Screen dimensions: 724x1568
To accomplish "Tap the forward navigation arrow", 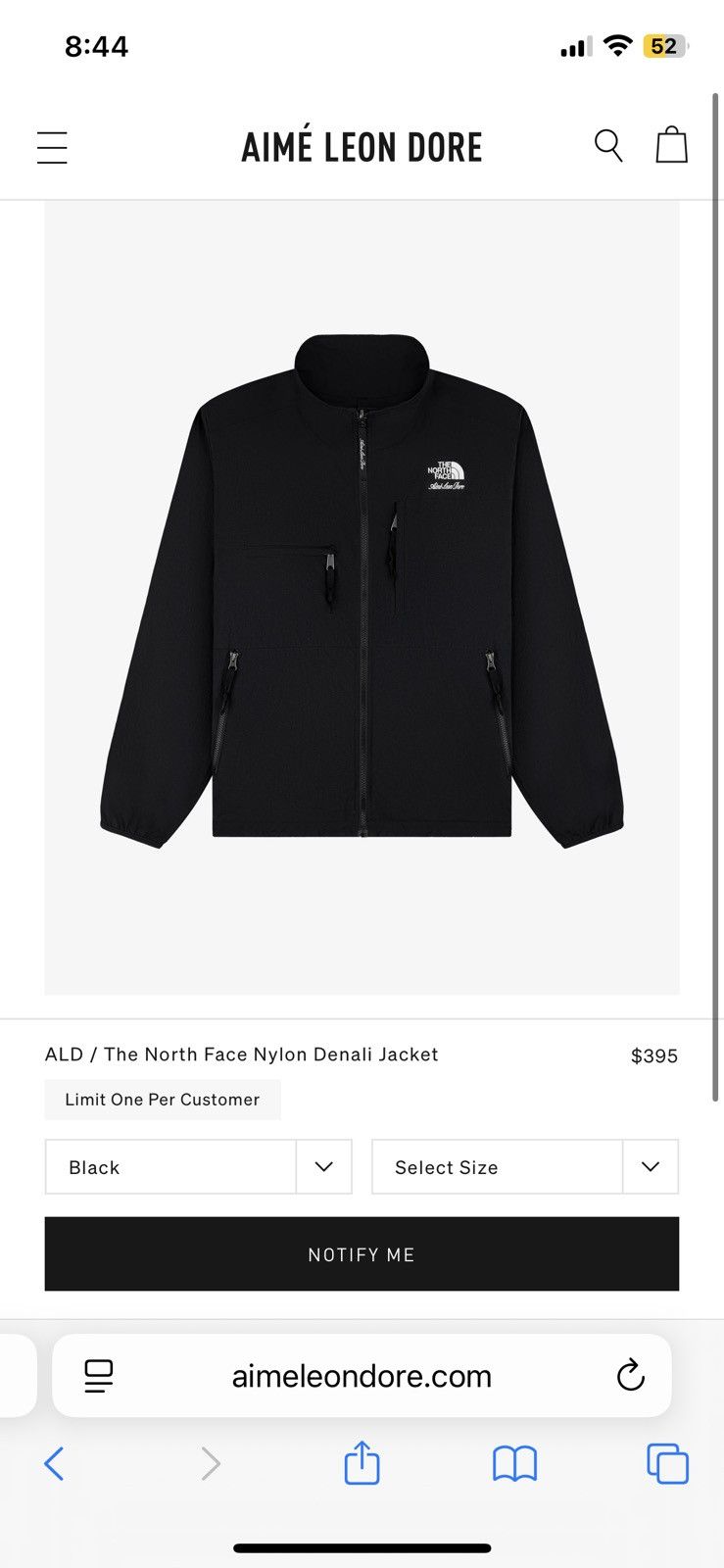I will point(210,1464).
